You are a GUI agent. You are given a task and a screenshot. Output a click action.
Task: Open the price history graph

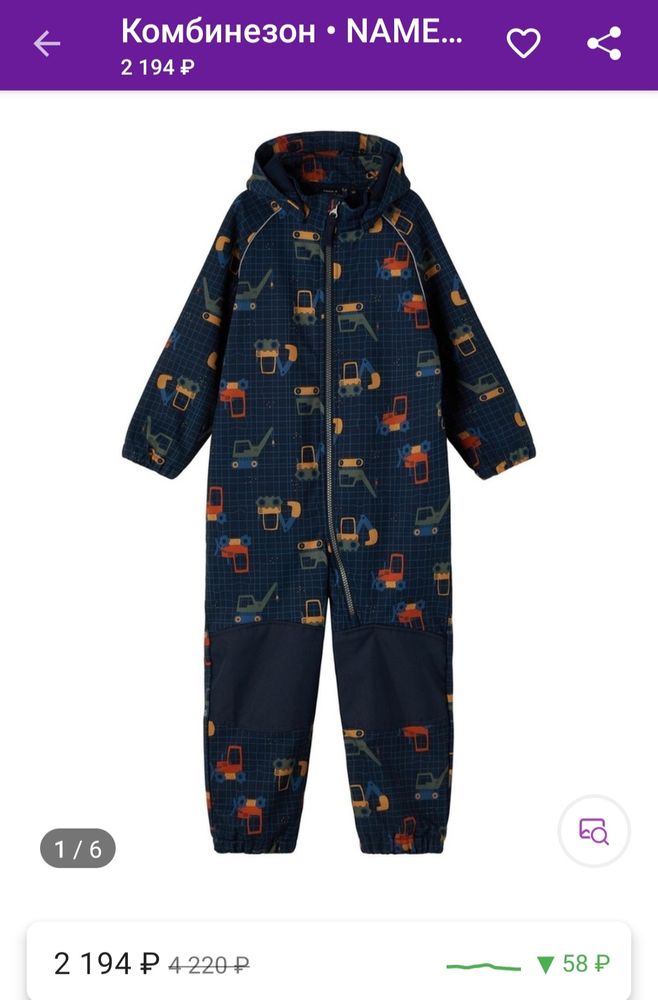tap(484, 964)
